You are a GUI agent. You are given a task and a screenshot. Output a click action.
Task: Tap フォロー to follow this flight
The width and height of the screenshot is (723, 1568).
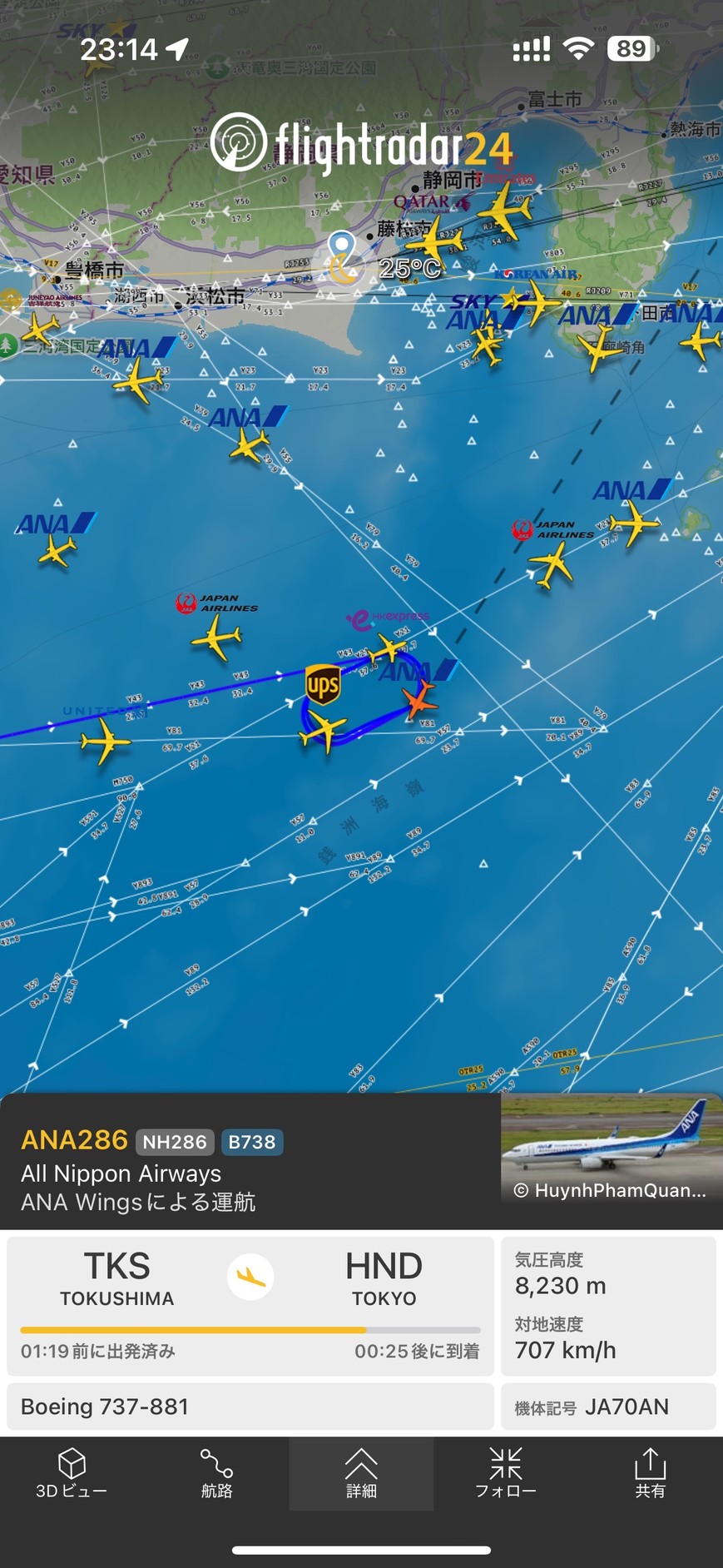(x=505, y=1472)
